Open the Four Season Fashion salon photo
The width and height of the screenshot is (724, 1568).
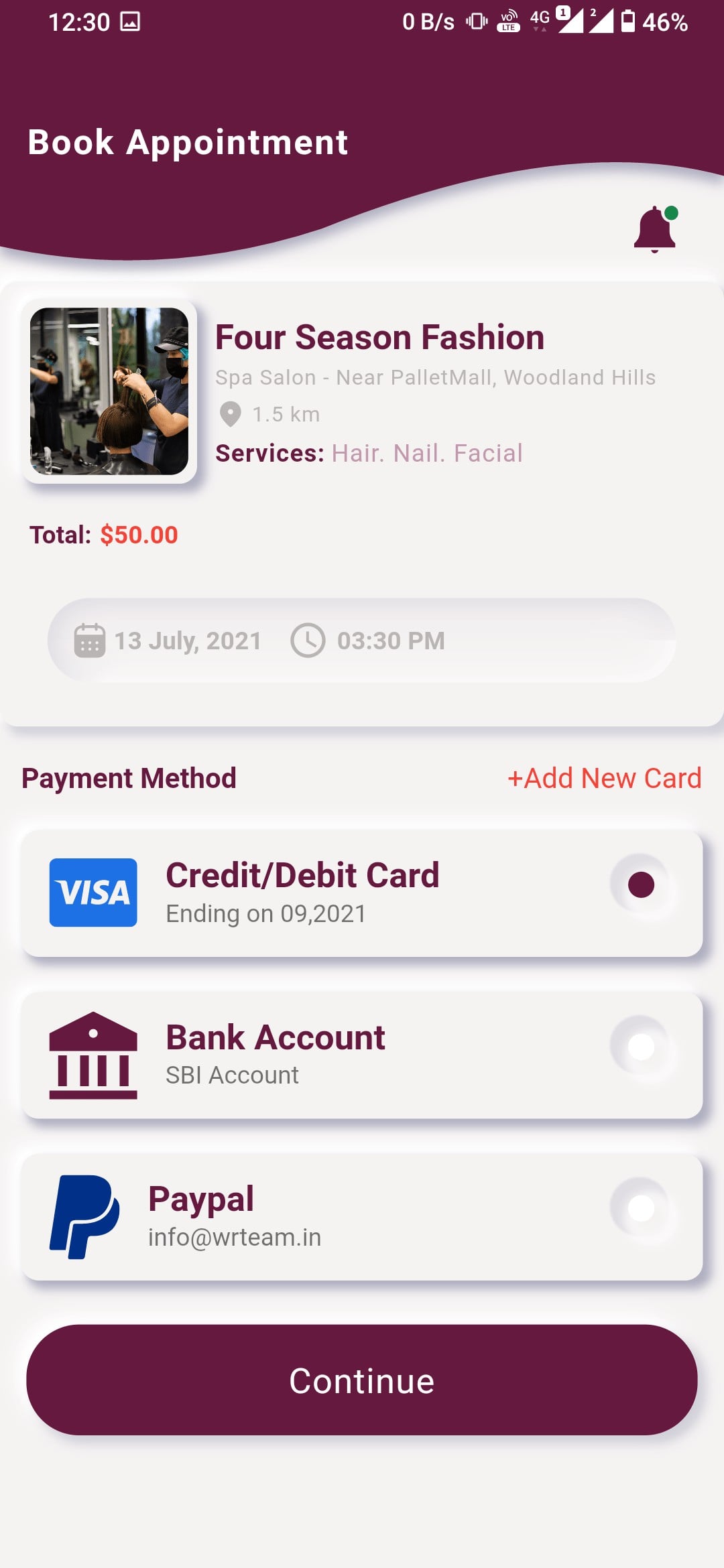coord(109,391)
